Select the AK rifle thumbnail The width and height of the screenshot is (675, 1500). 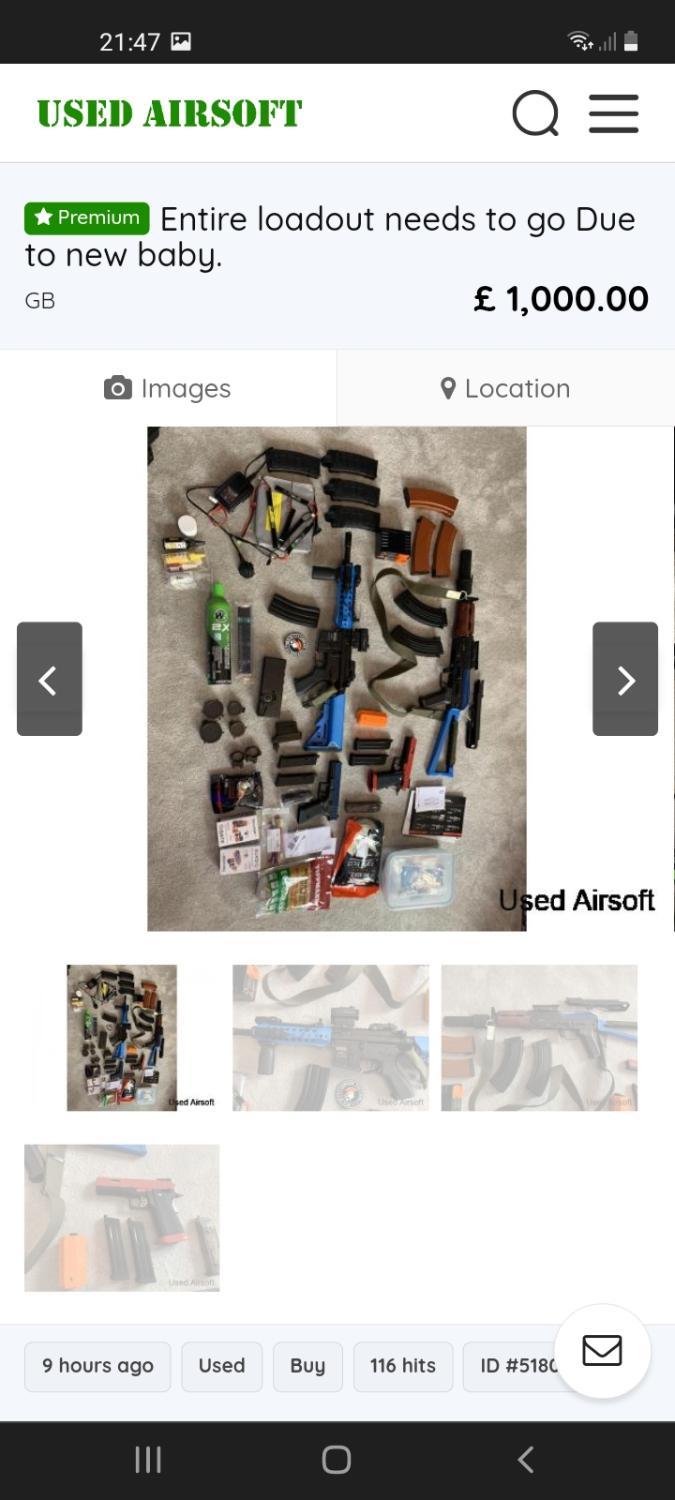(539, 1037)
